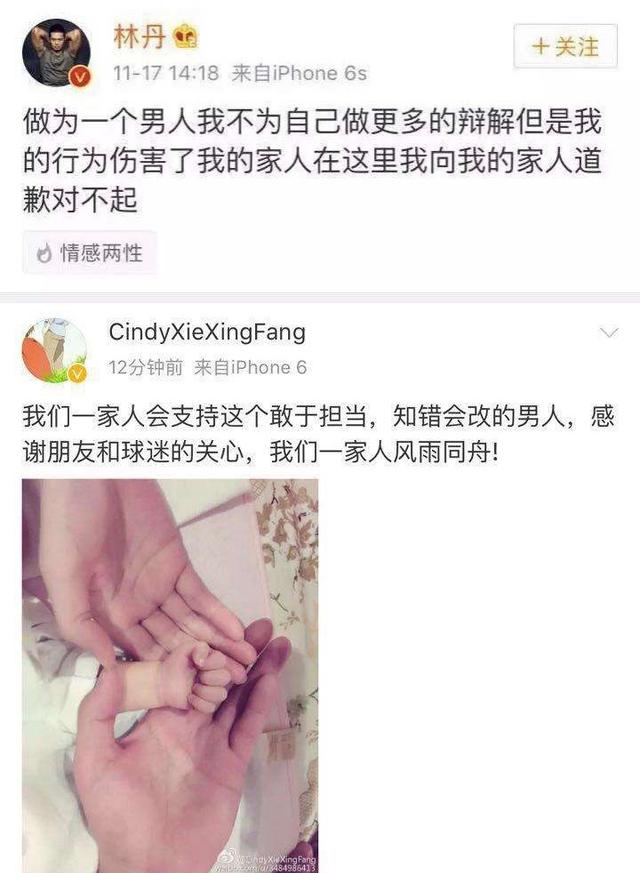Open the CindyXieXingFang username
This screenshot has height=873, width=640.
tap(206, 332)
